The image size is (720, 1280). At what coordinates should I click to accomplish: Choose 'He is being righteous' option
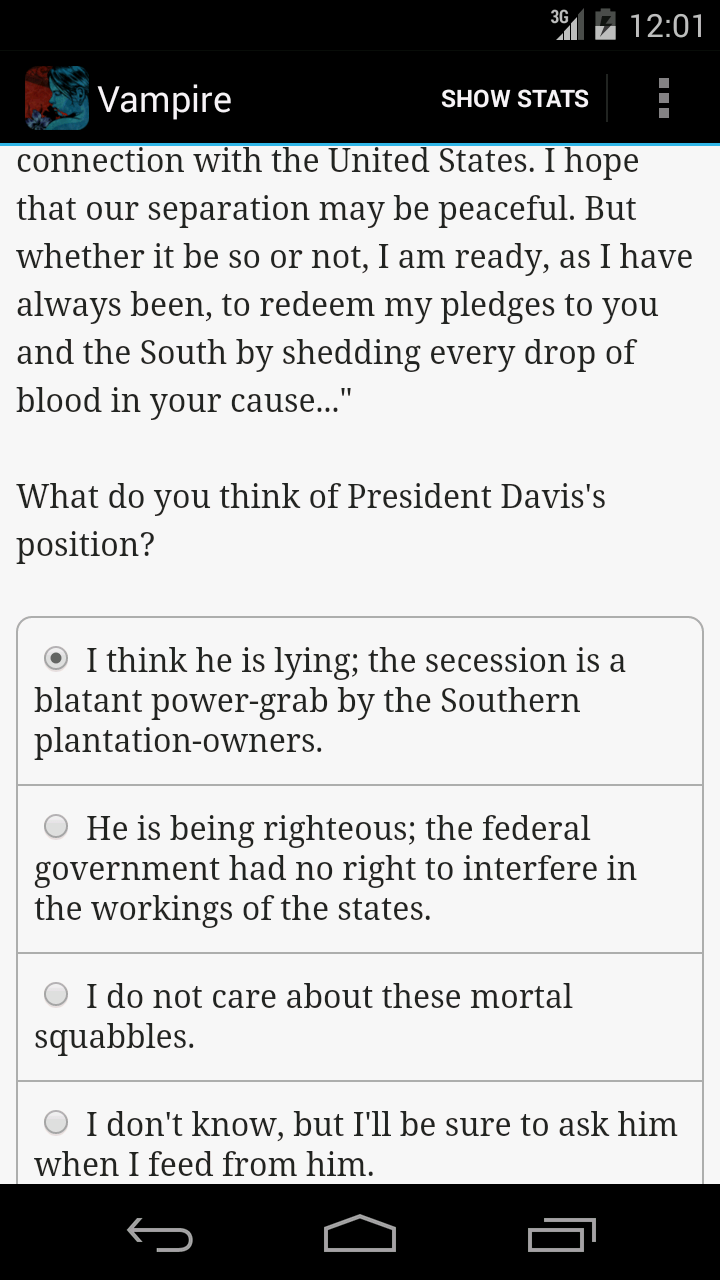point(57,827)
